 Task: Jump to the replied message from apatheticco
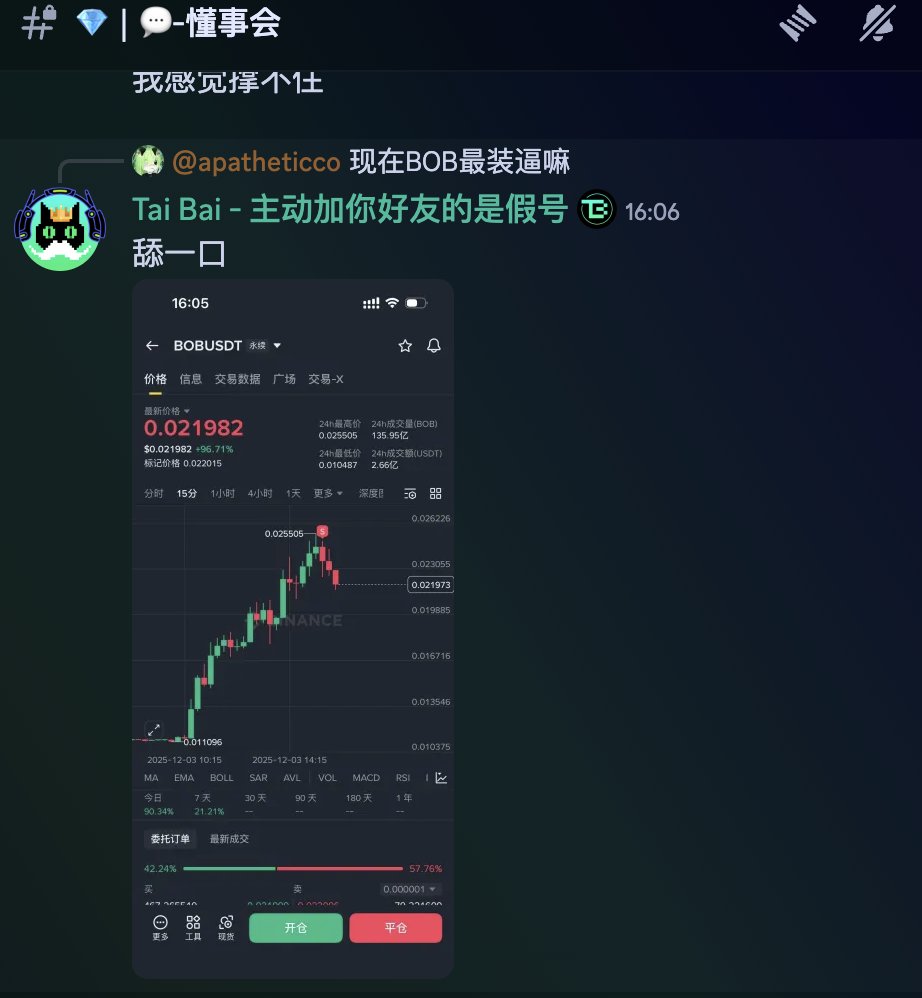(458, 161)
